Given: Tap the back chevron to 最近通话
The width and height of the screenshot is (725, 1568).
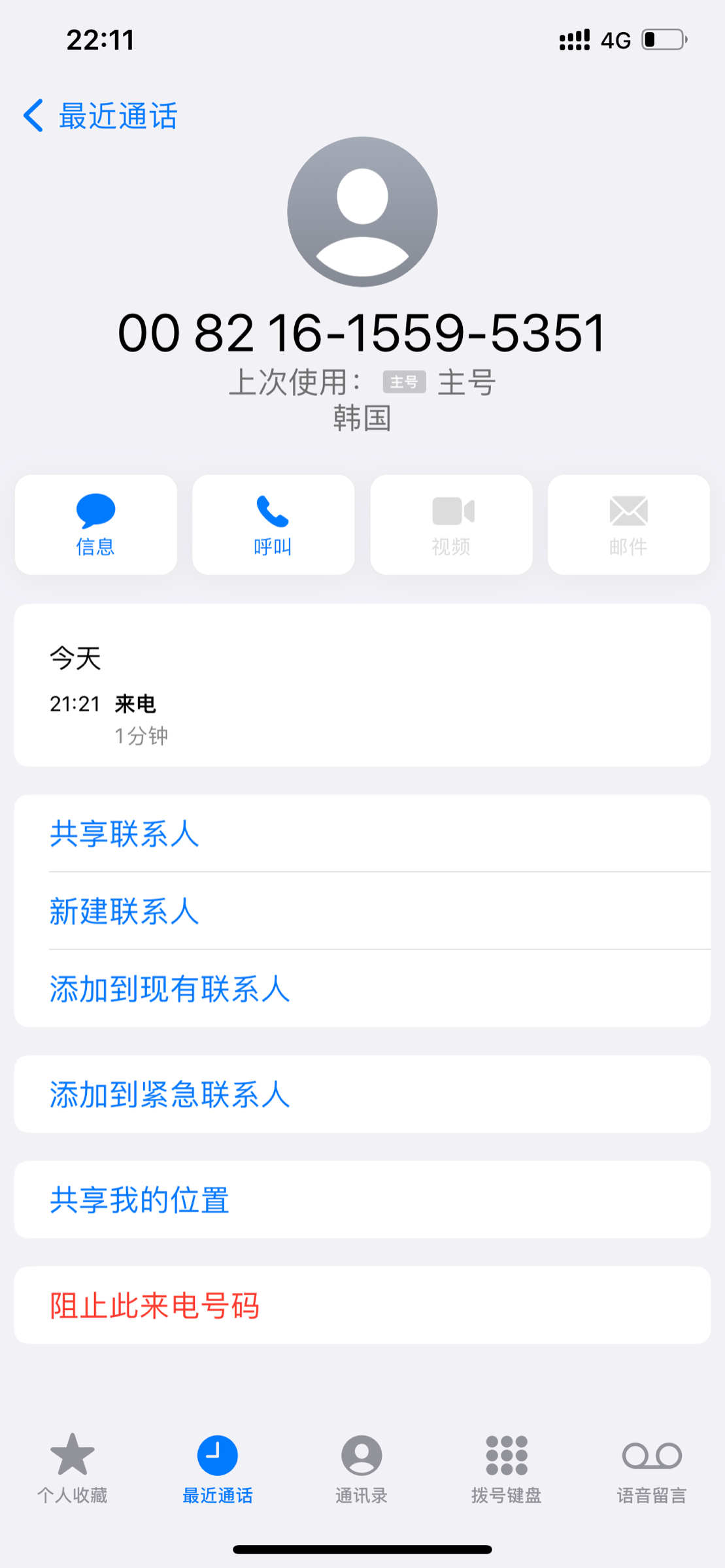Looking at the screenshot, I should [33, 115].
